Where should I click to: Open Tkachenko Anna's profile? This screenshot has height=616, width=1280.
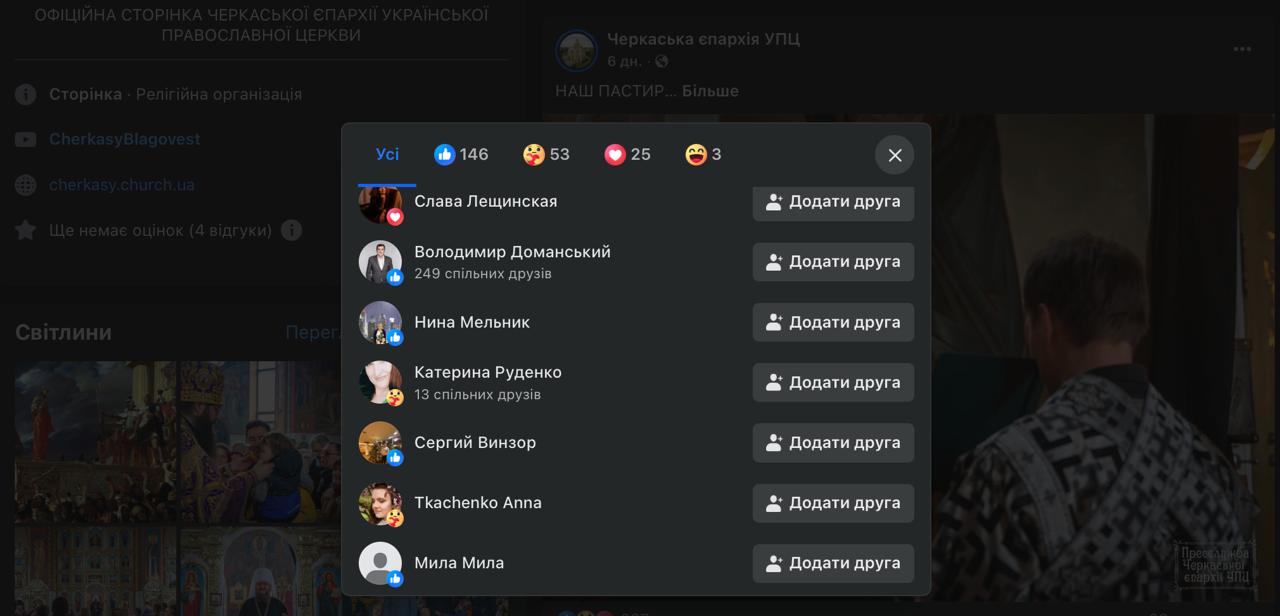tap(478, 503)
